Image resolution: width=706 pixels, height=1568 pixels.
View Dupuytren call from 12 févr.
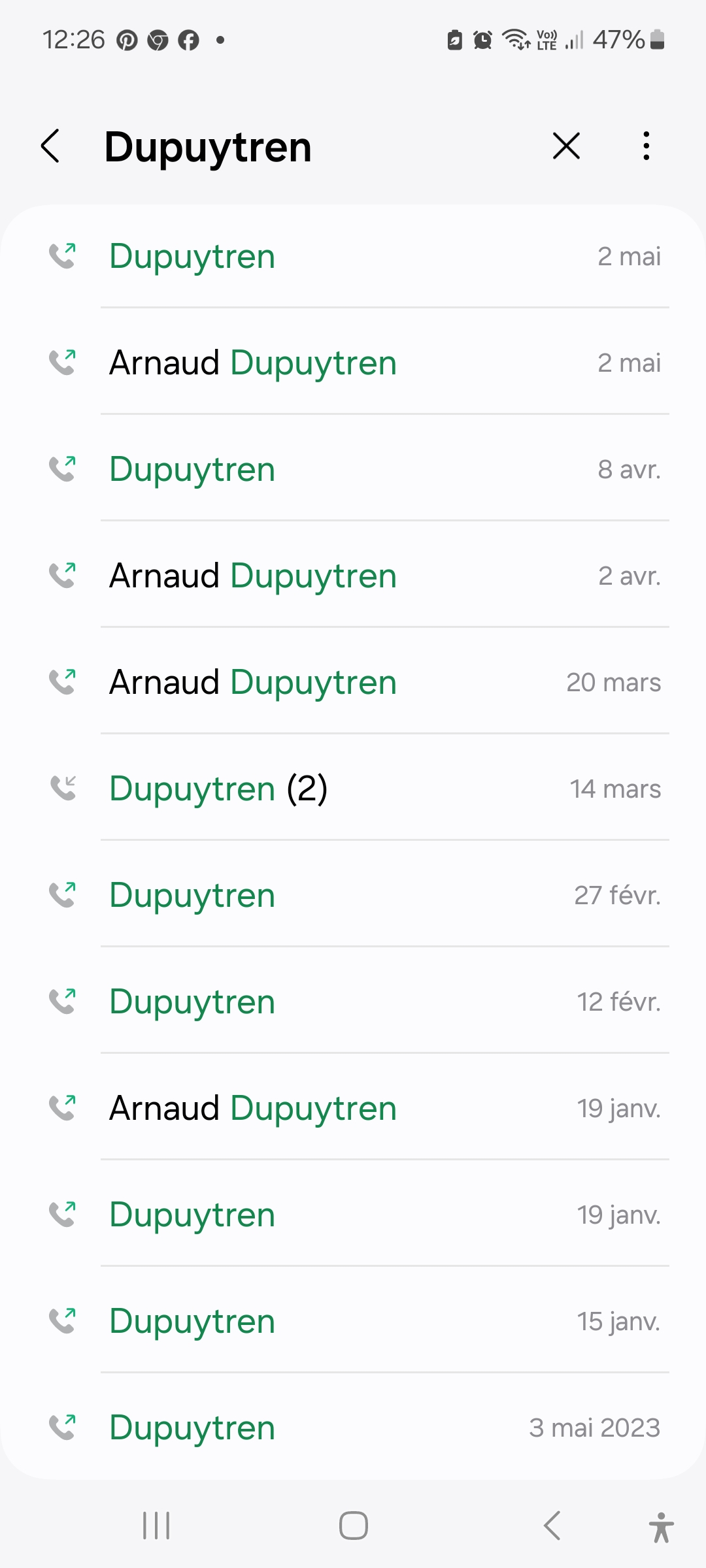(353, 1002)
